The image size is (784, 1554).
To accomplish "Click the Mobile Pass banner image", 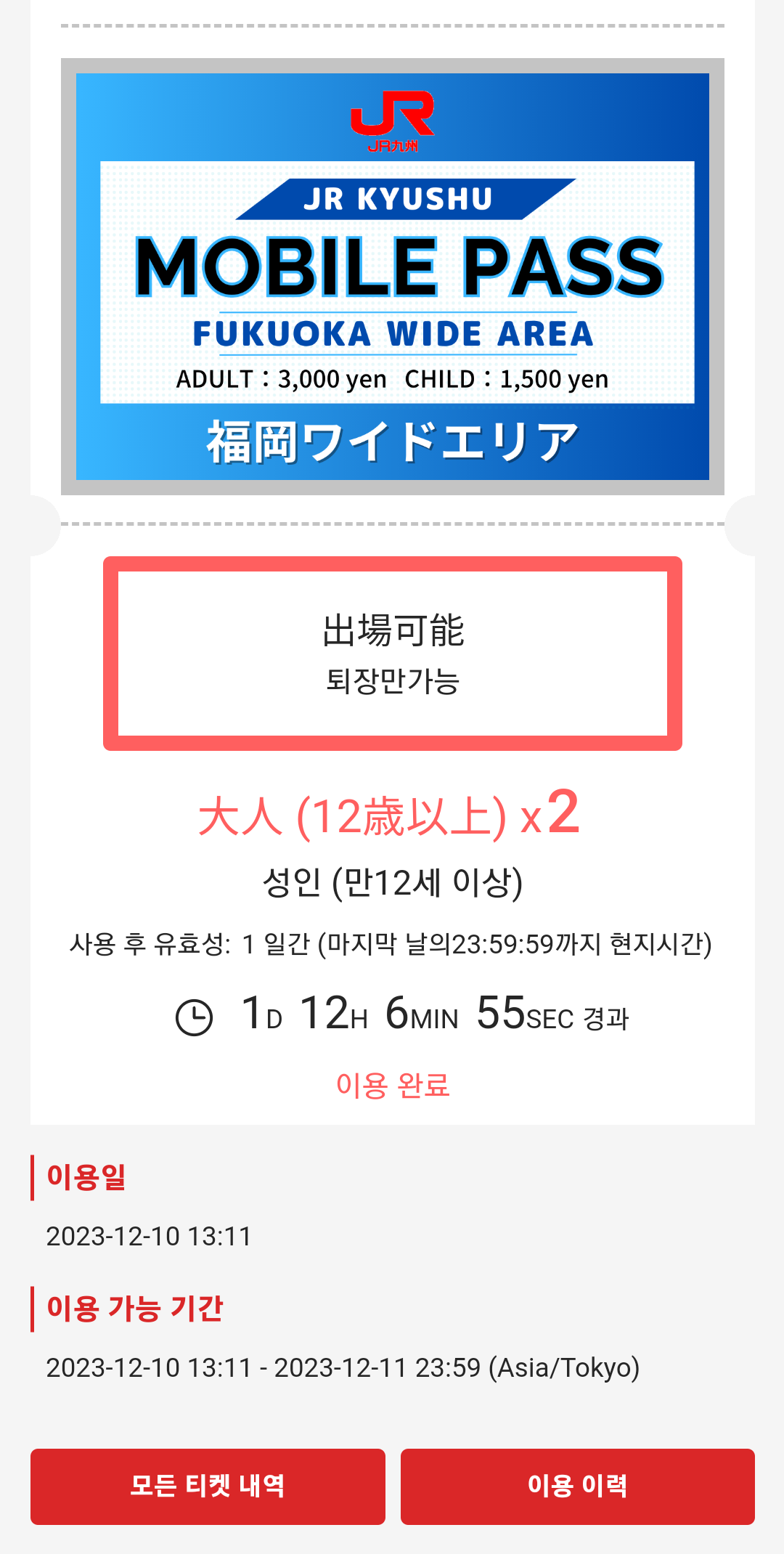I will (392, 276).
